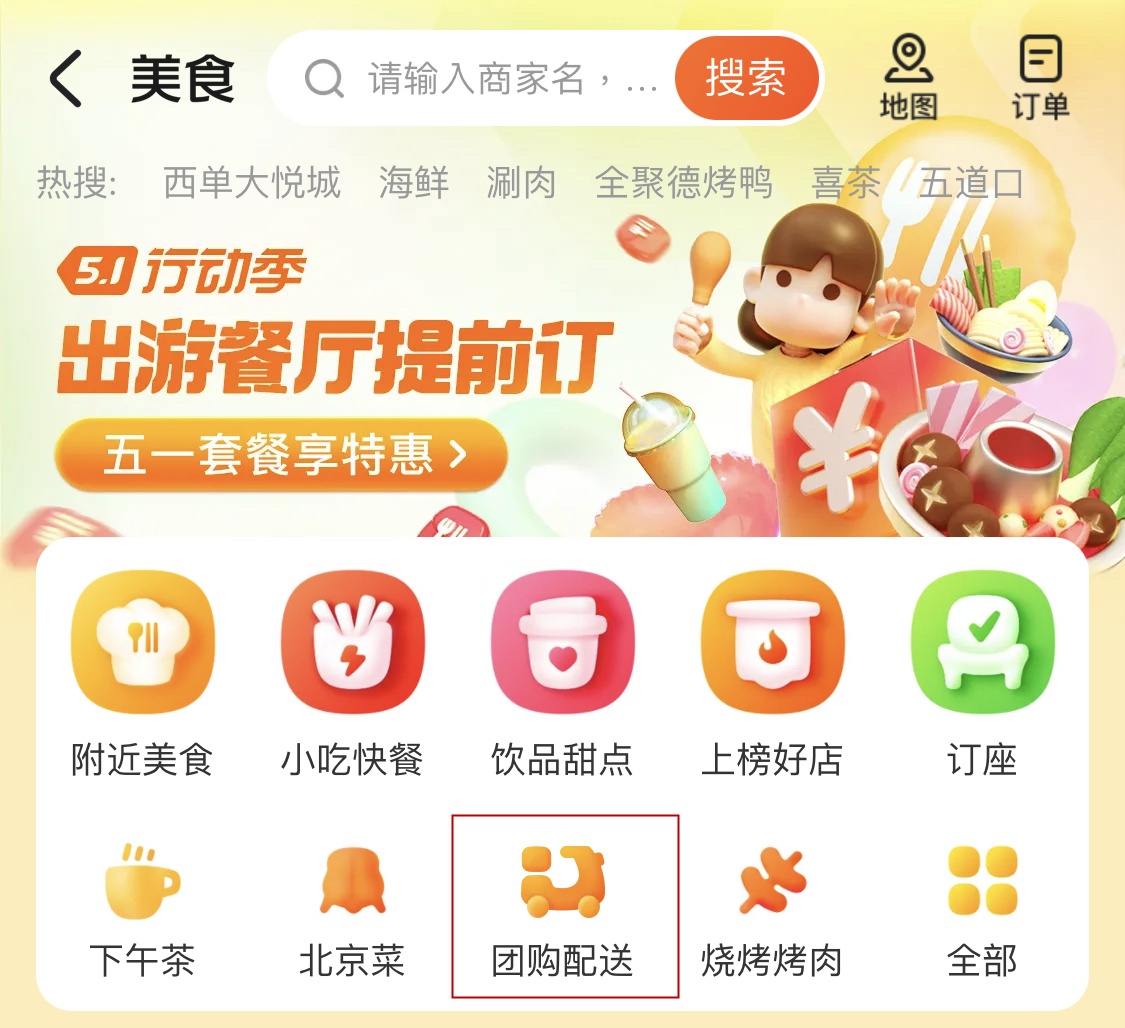Select hot search 西单大悦城
This screenshot has width=1125, height=1028.
click(x=251, y=183)
